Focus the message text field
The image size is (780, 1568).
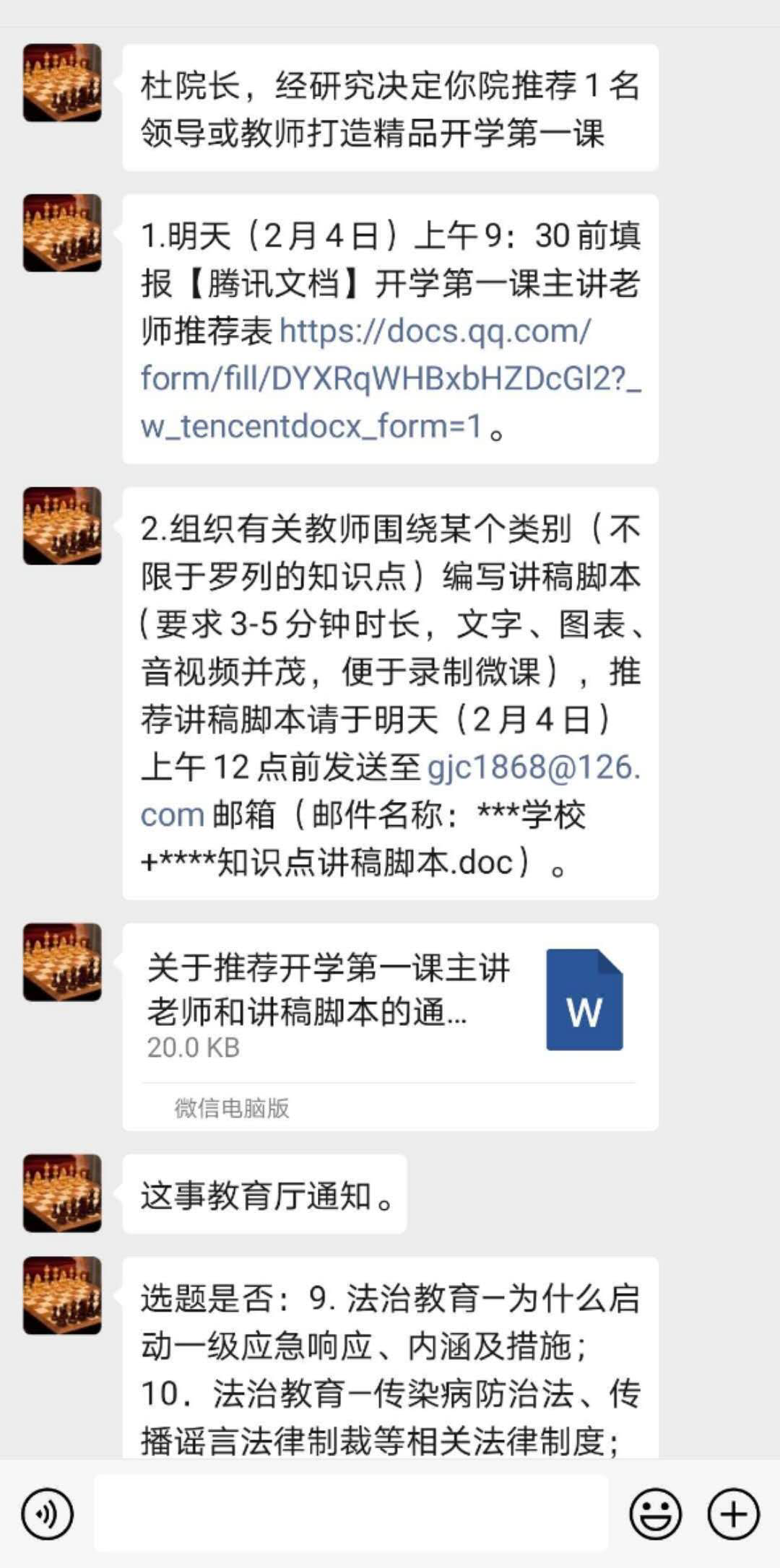click(351, 1514)
